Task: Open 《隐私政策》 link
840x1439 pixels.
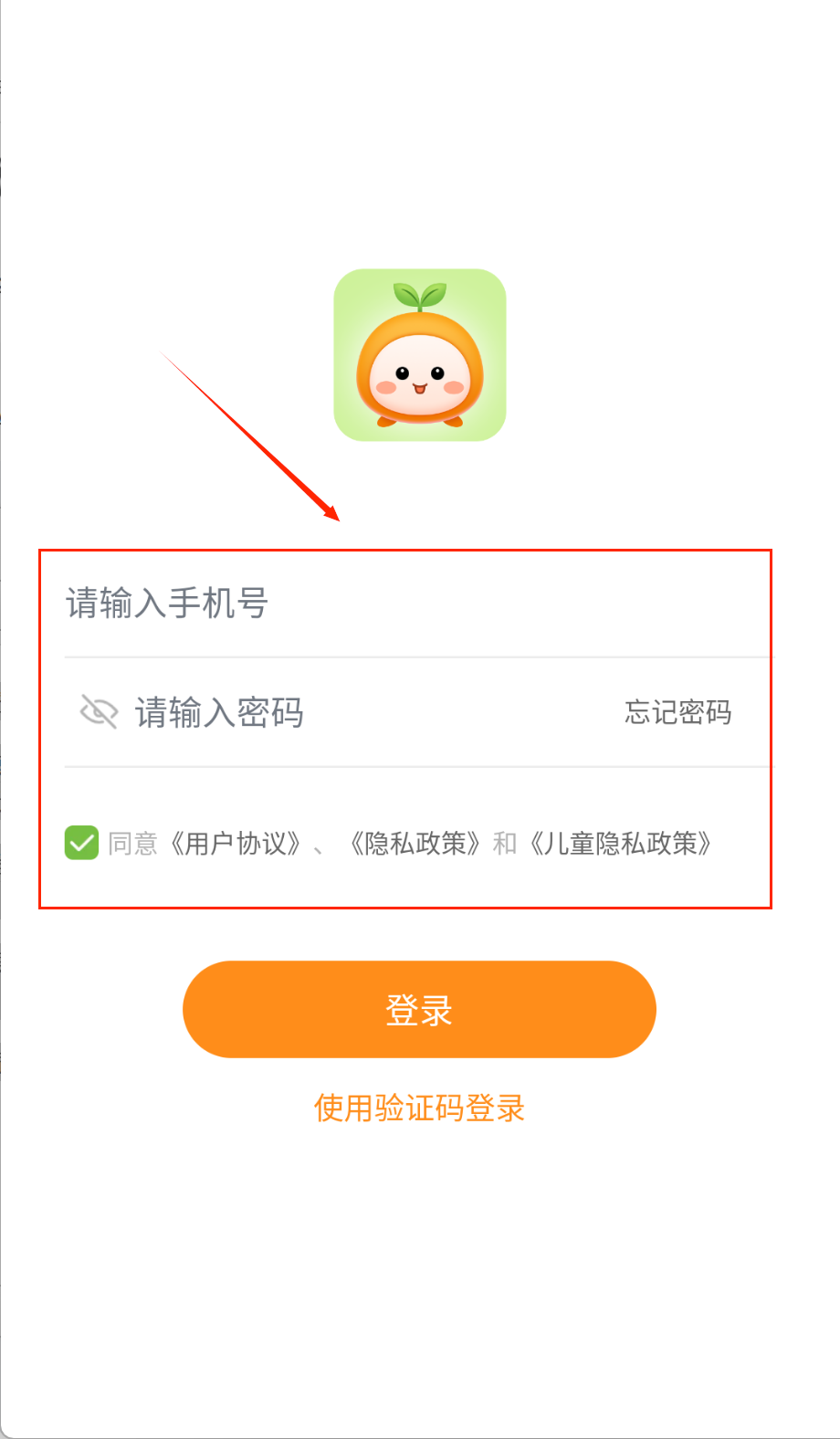Action: pos(415,844)
